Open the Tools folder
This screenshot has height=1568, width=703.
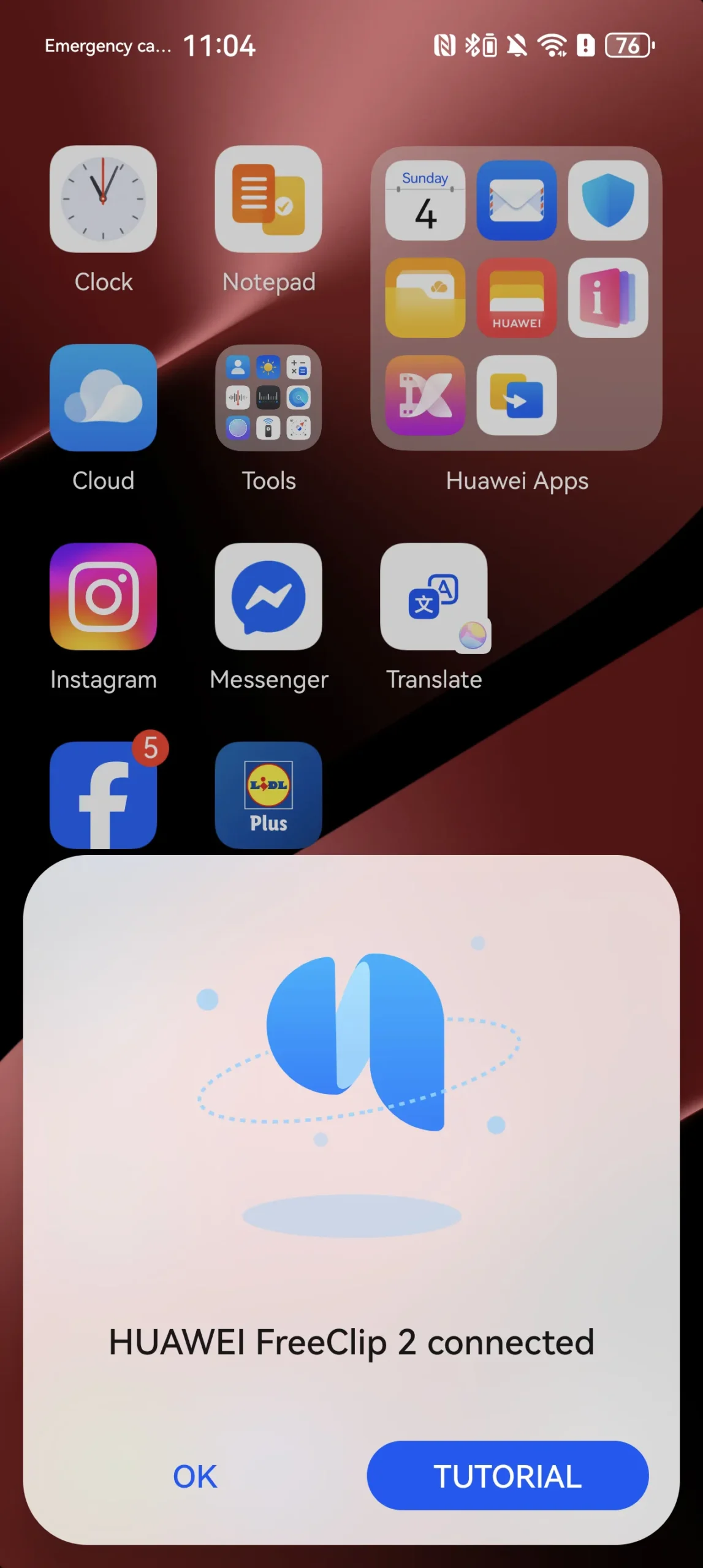pyautogui.click(x=268, y=398)
